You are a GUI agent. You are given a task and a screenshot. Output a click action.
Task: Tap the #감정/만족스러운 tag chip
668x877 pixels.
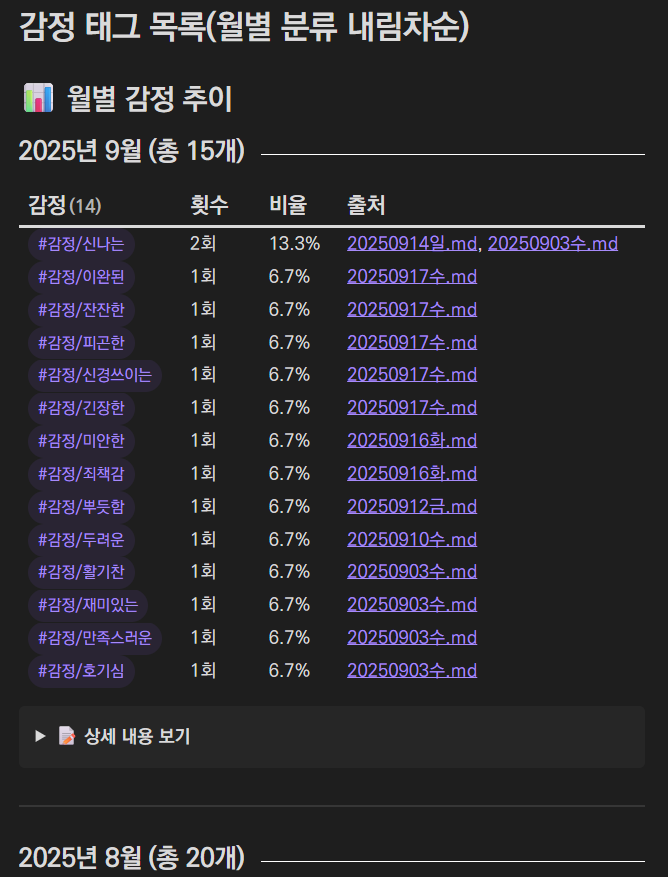coord(95,638)
